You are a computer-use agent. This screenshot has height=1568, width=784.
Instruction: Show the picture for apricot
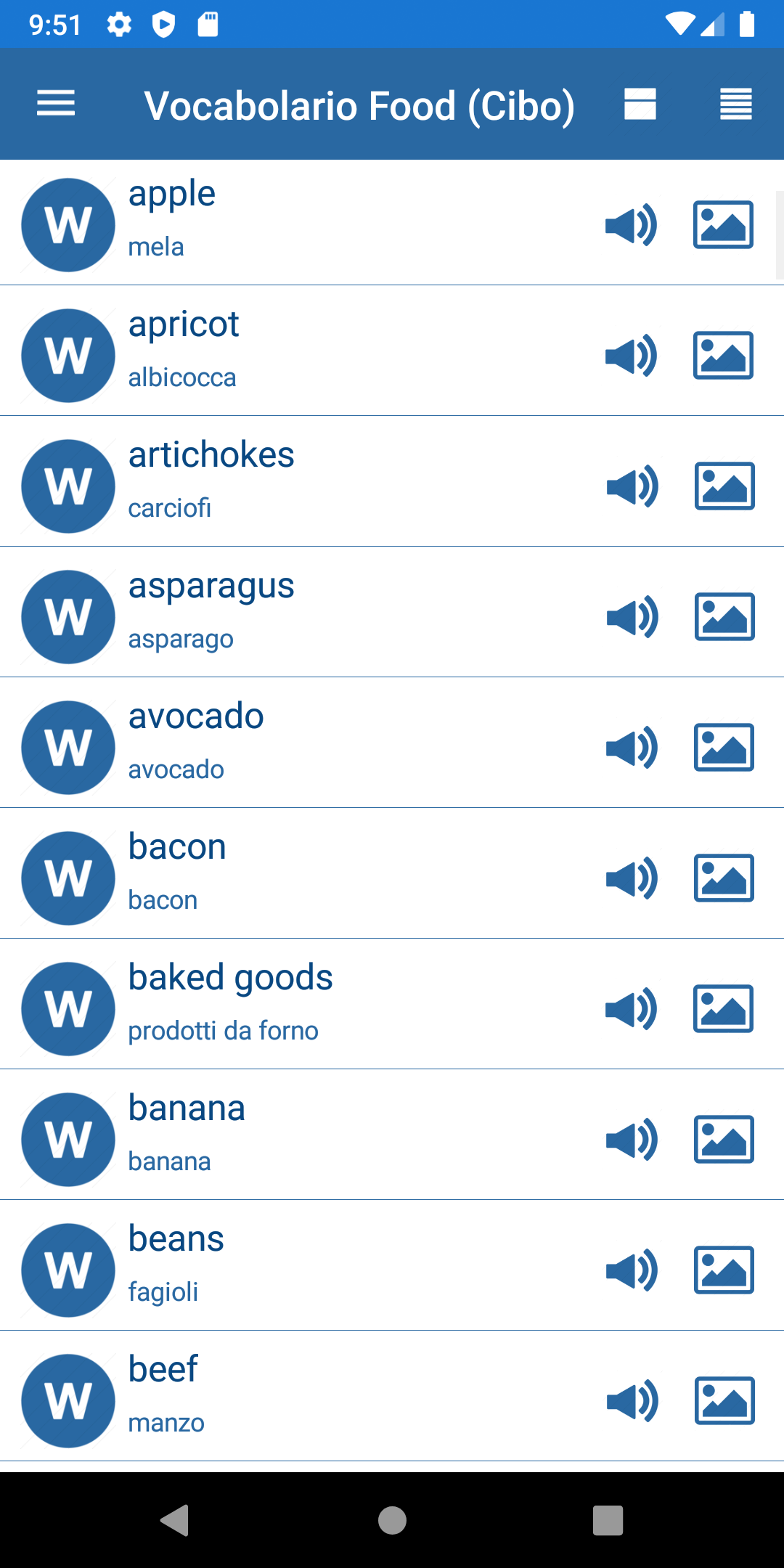[x=723, y=356]
